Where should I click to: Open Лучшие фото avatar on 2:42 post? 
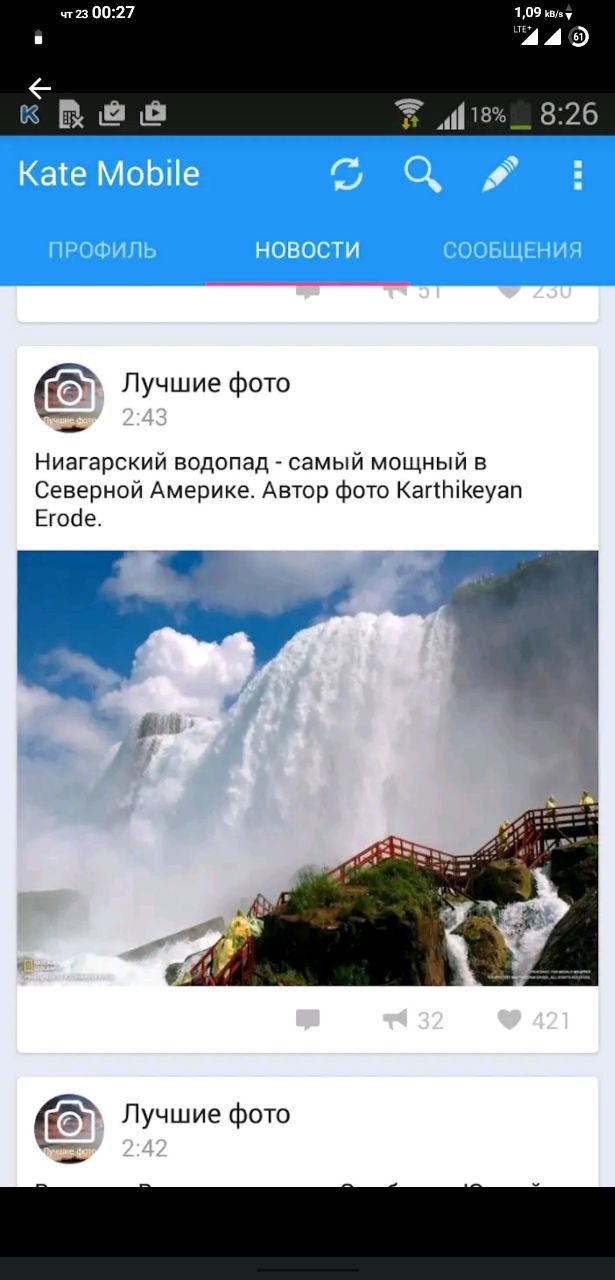(69, 1129)
